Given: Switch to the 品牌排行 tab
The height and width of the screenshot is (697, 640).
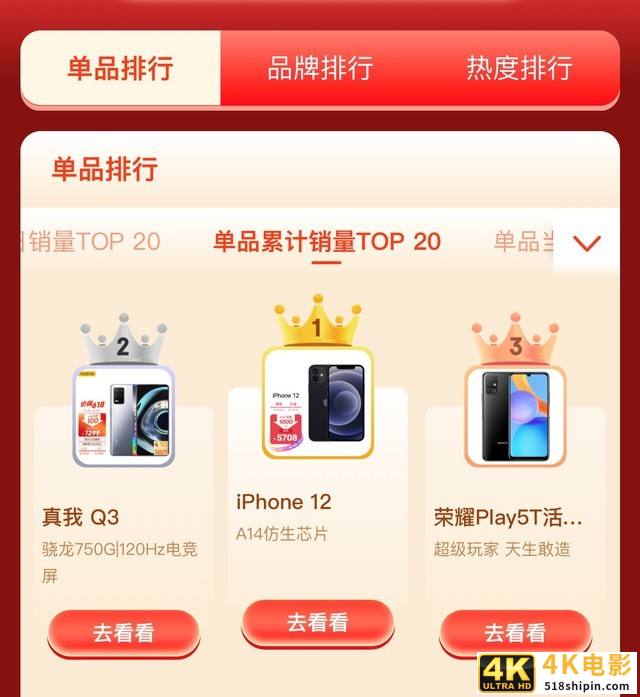Looking at the screenshot, I should pyautogui.click(x=320, y=68).
